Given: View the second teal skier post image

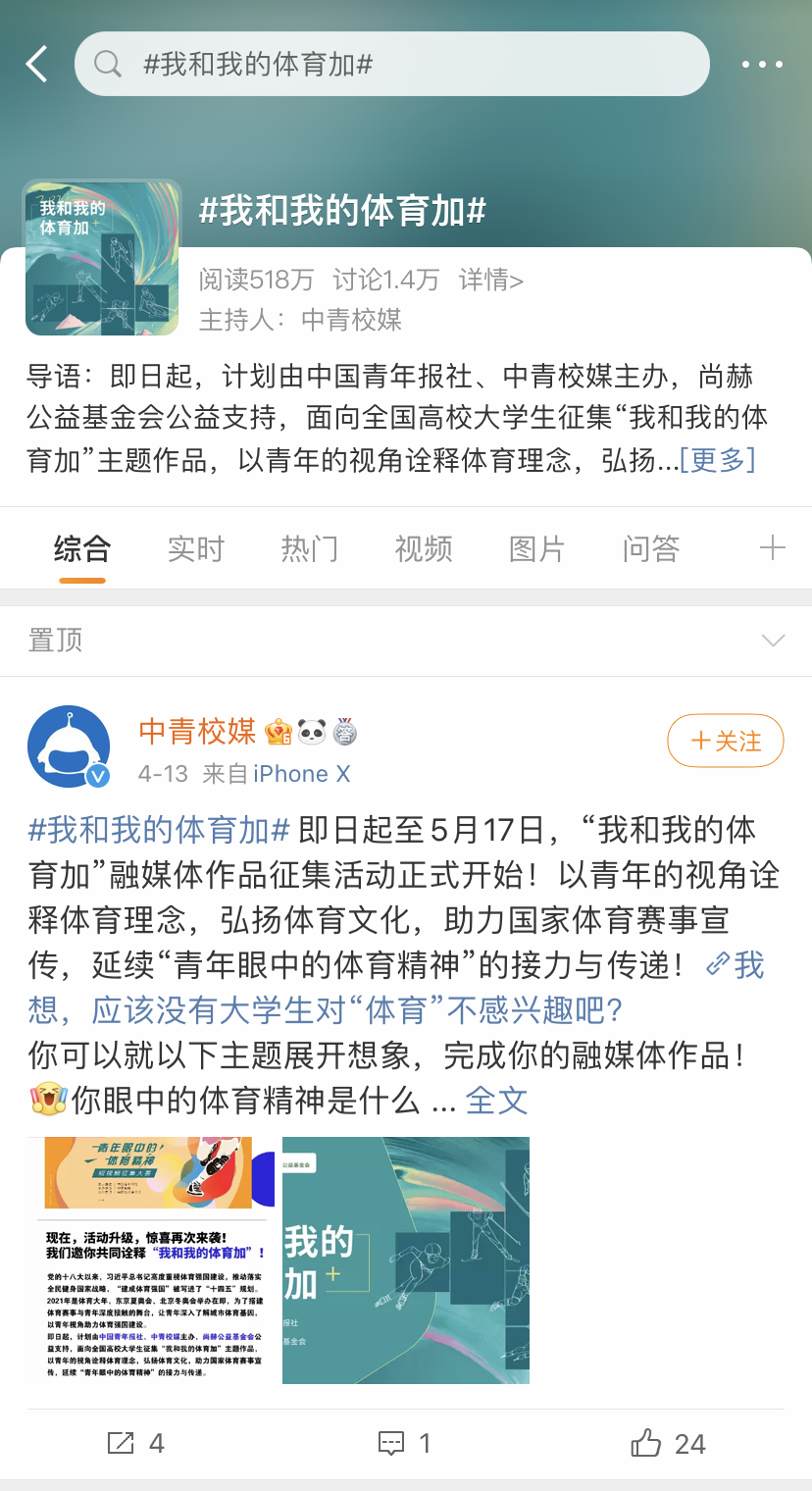Looking at the screenshot, I should 406,1260.
